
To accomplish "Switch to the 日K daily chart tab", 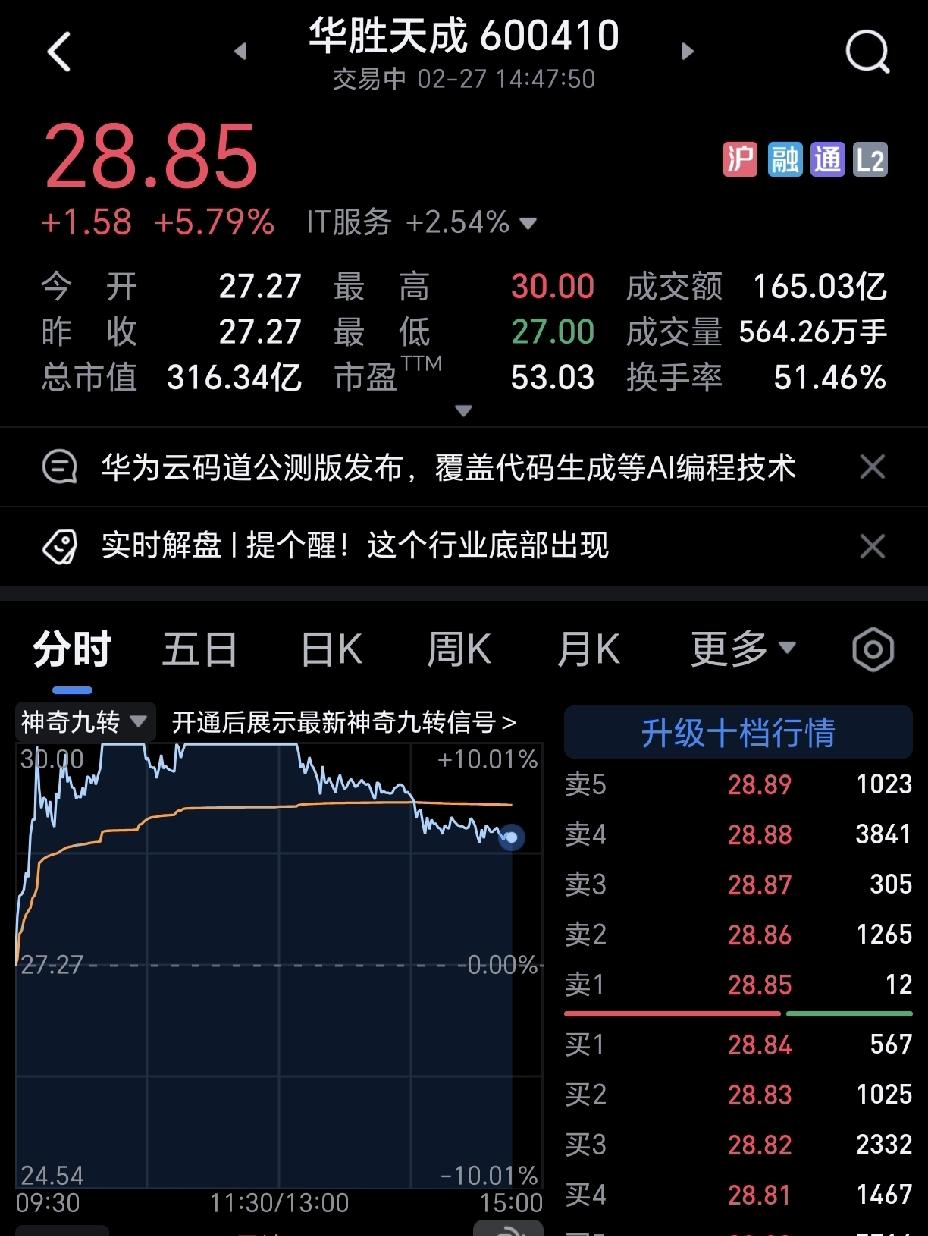I will [x=328, y=649].
